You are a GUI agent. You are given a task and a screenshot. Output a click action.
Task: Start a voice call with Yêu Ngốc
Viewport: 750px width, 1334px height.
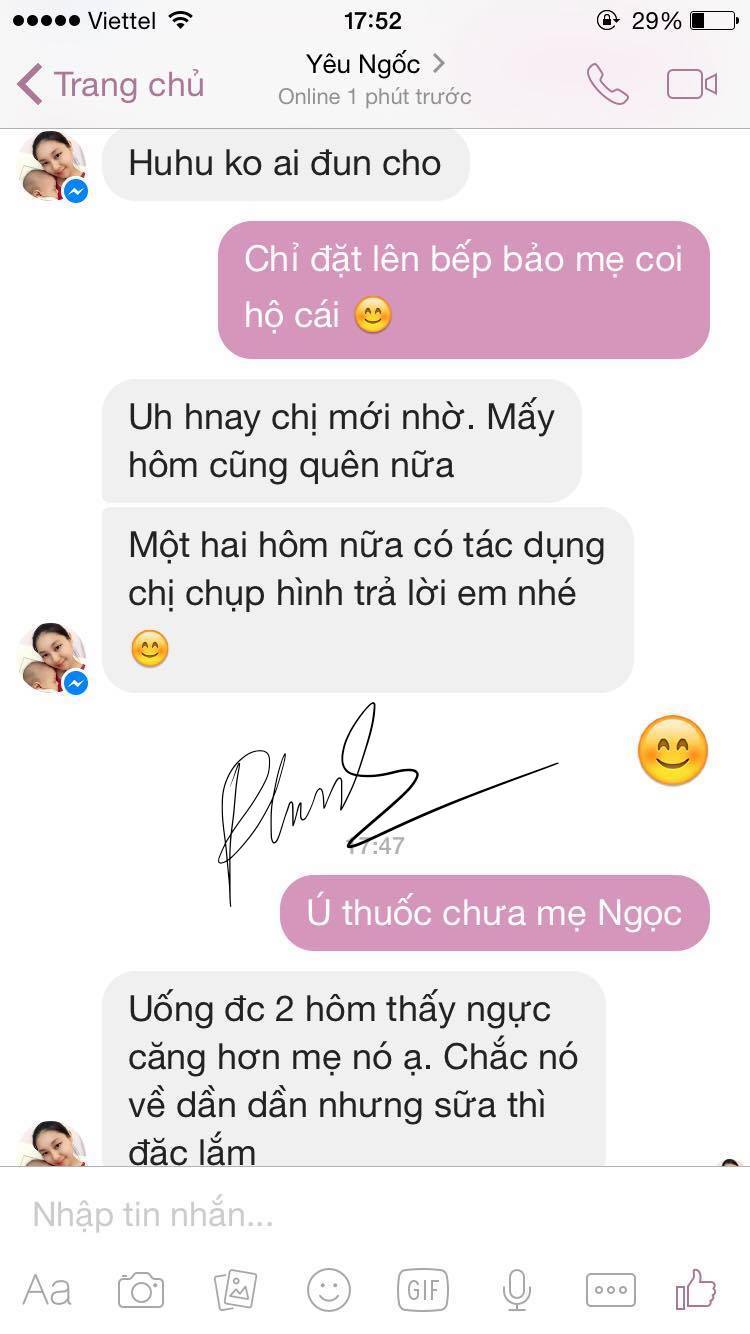tap(607, 85)
